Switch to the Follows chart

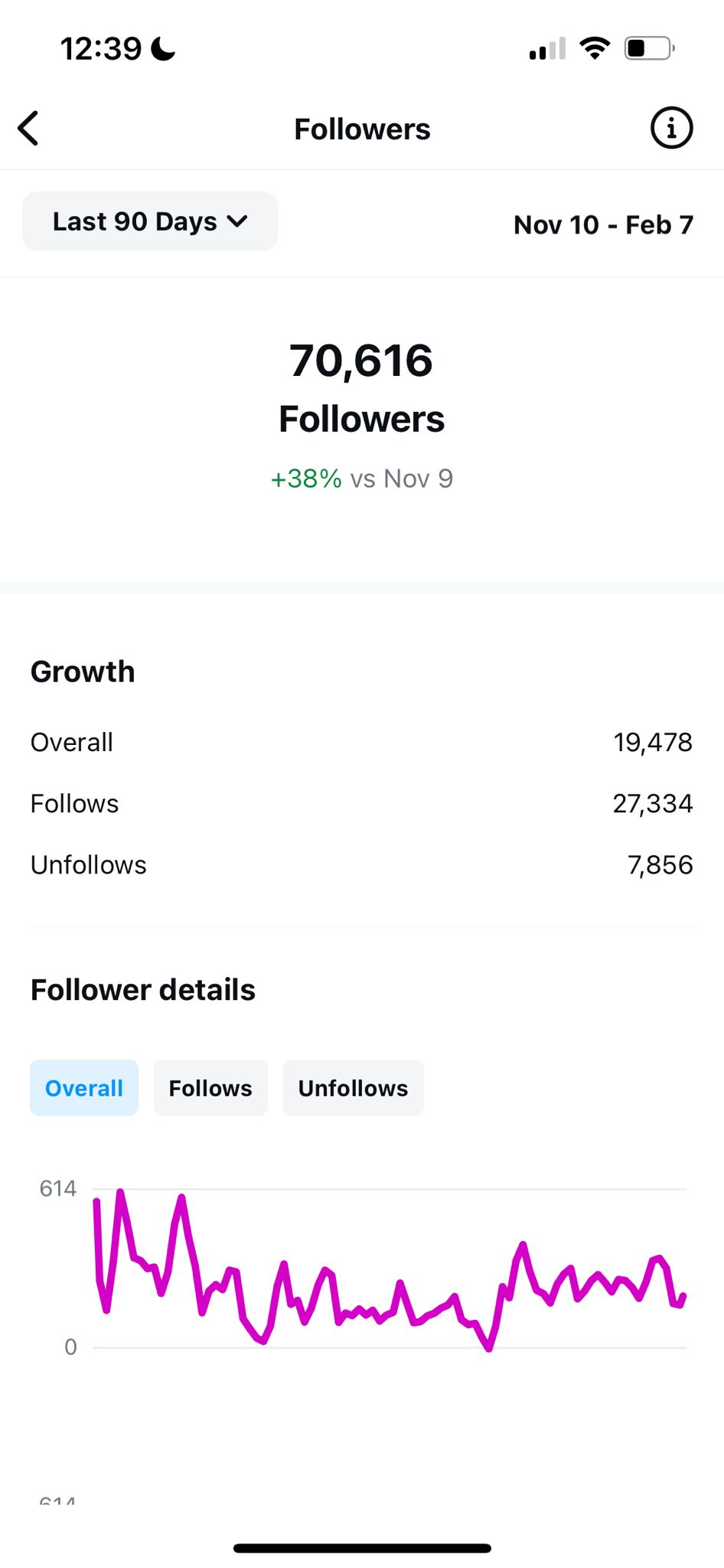tap(210, 1088)
